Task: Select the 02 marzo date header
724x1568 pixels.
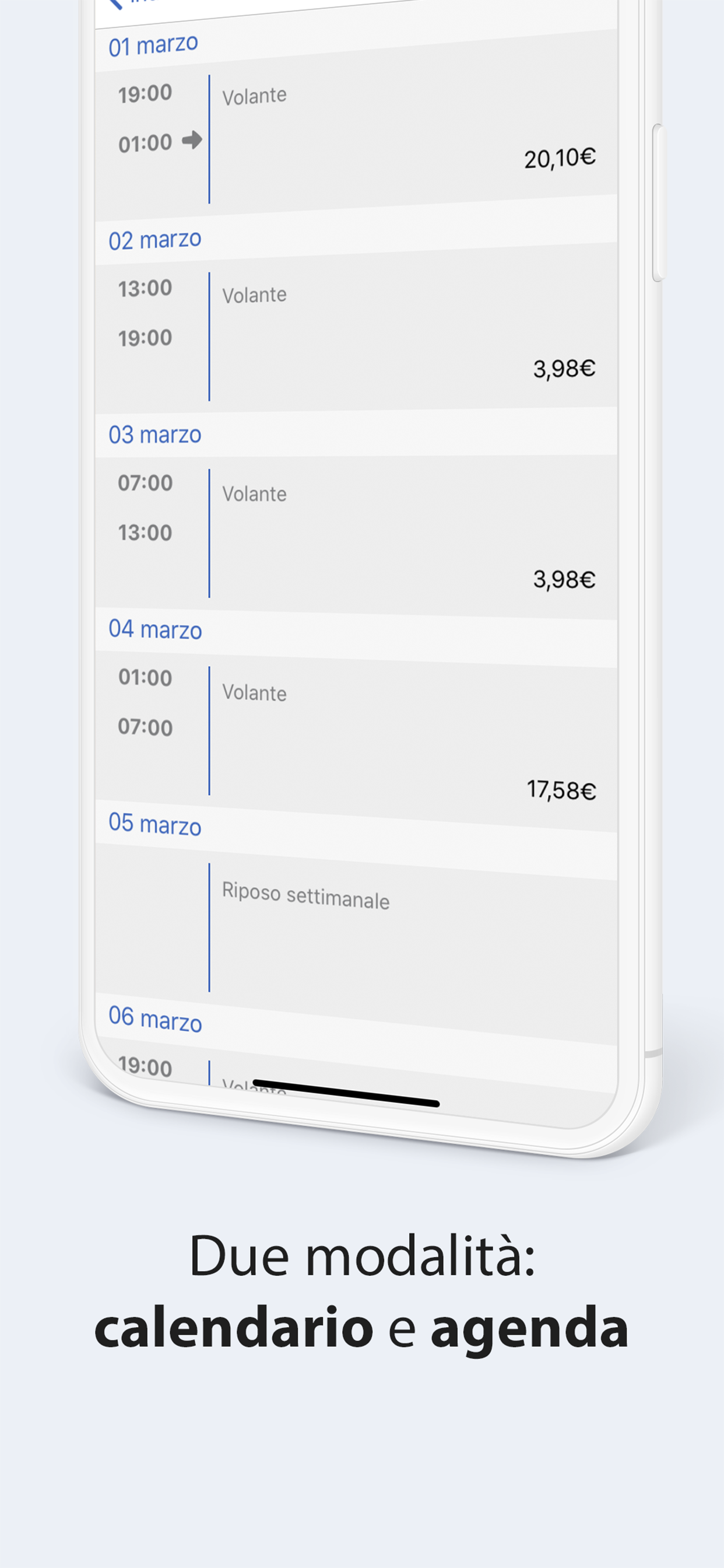Action: (x=154, y=239)
